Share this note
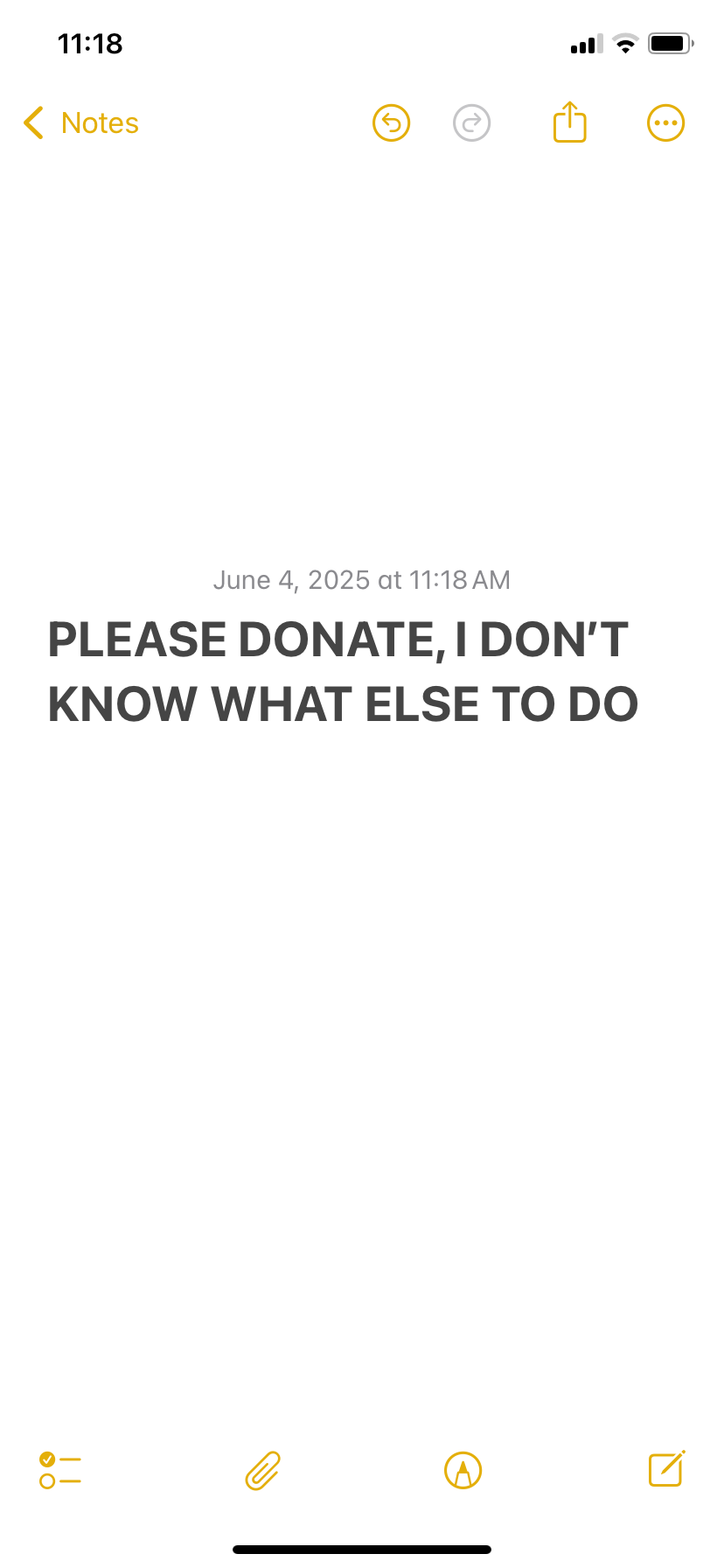724x1568 pixels. click(x=569, y=122)
